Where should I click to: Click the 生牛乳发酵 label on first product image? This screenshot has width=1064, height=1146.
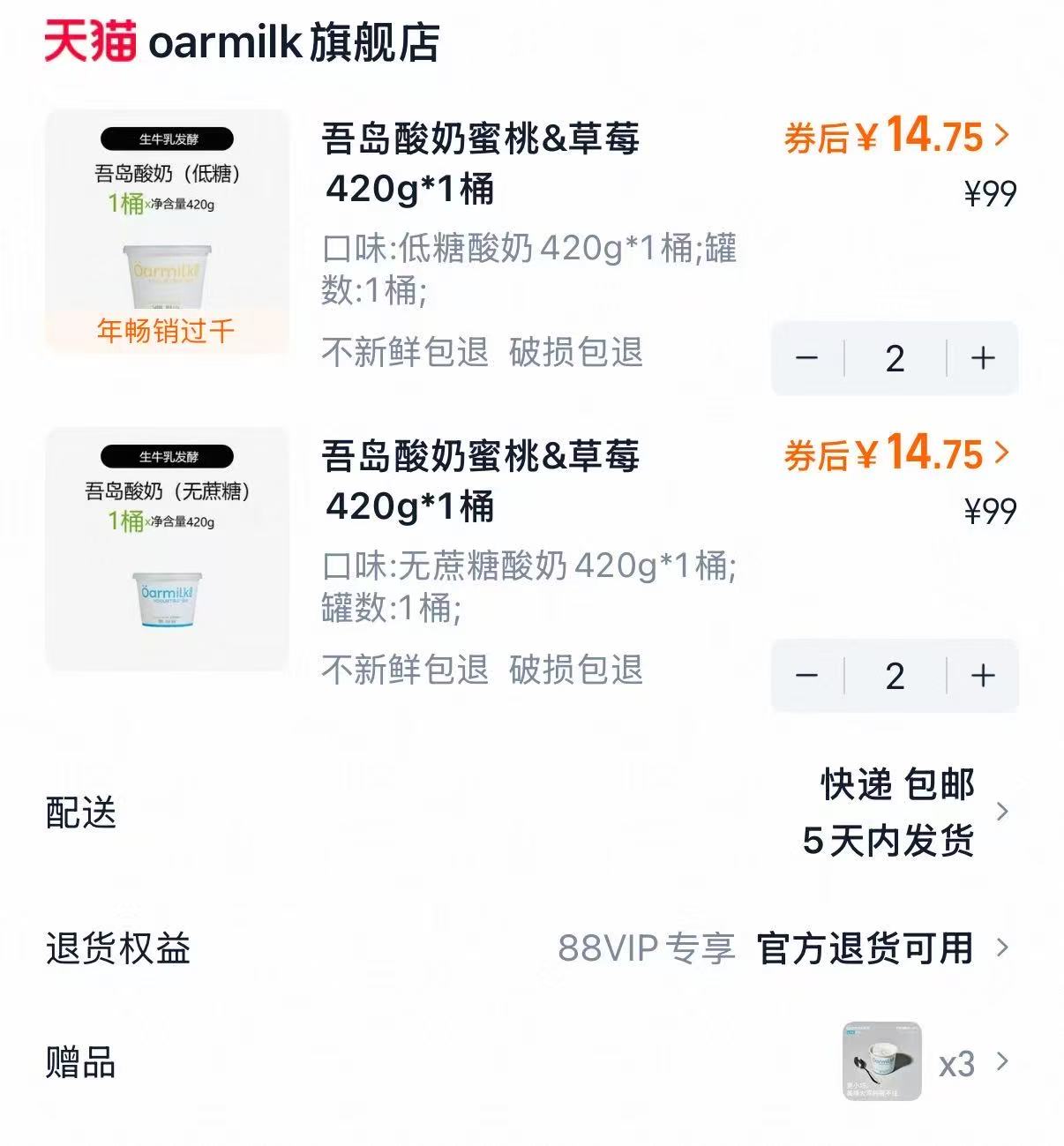pos(166,139)
